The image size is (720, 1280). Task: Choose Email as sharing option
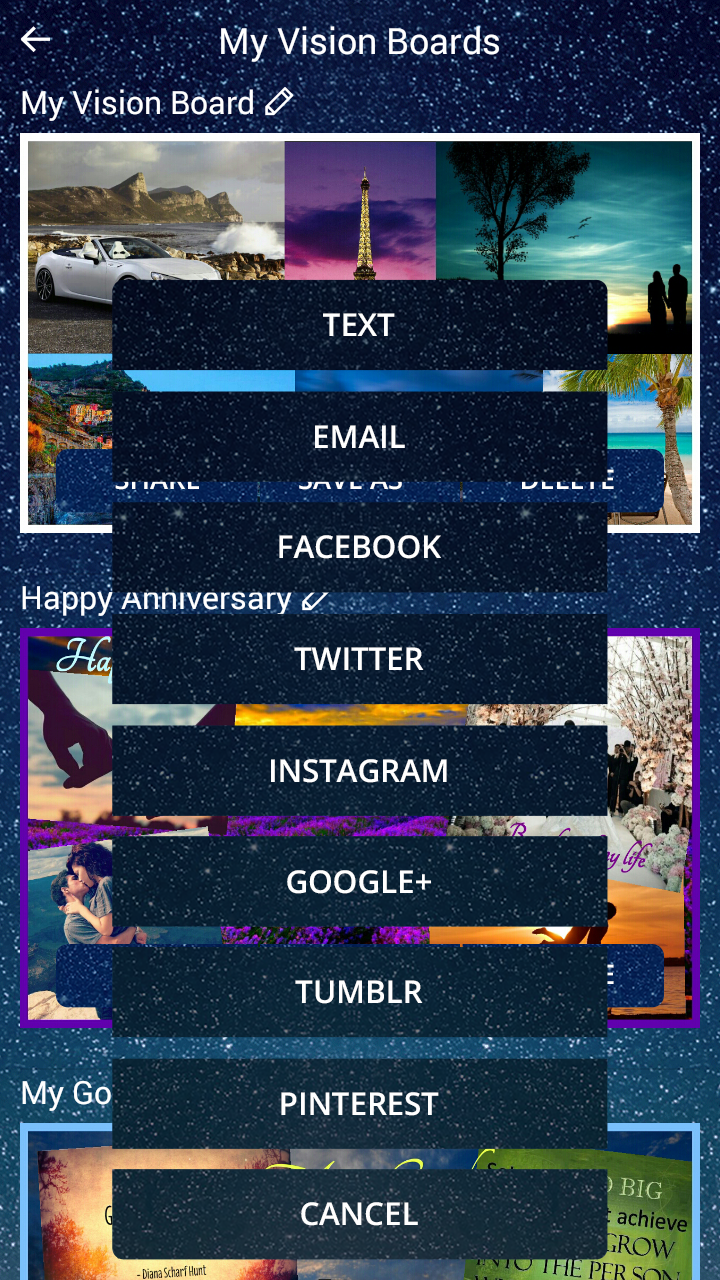(360, 437)
